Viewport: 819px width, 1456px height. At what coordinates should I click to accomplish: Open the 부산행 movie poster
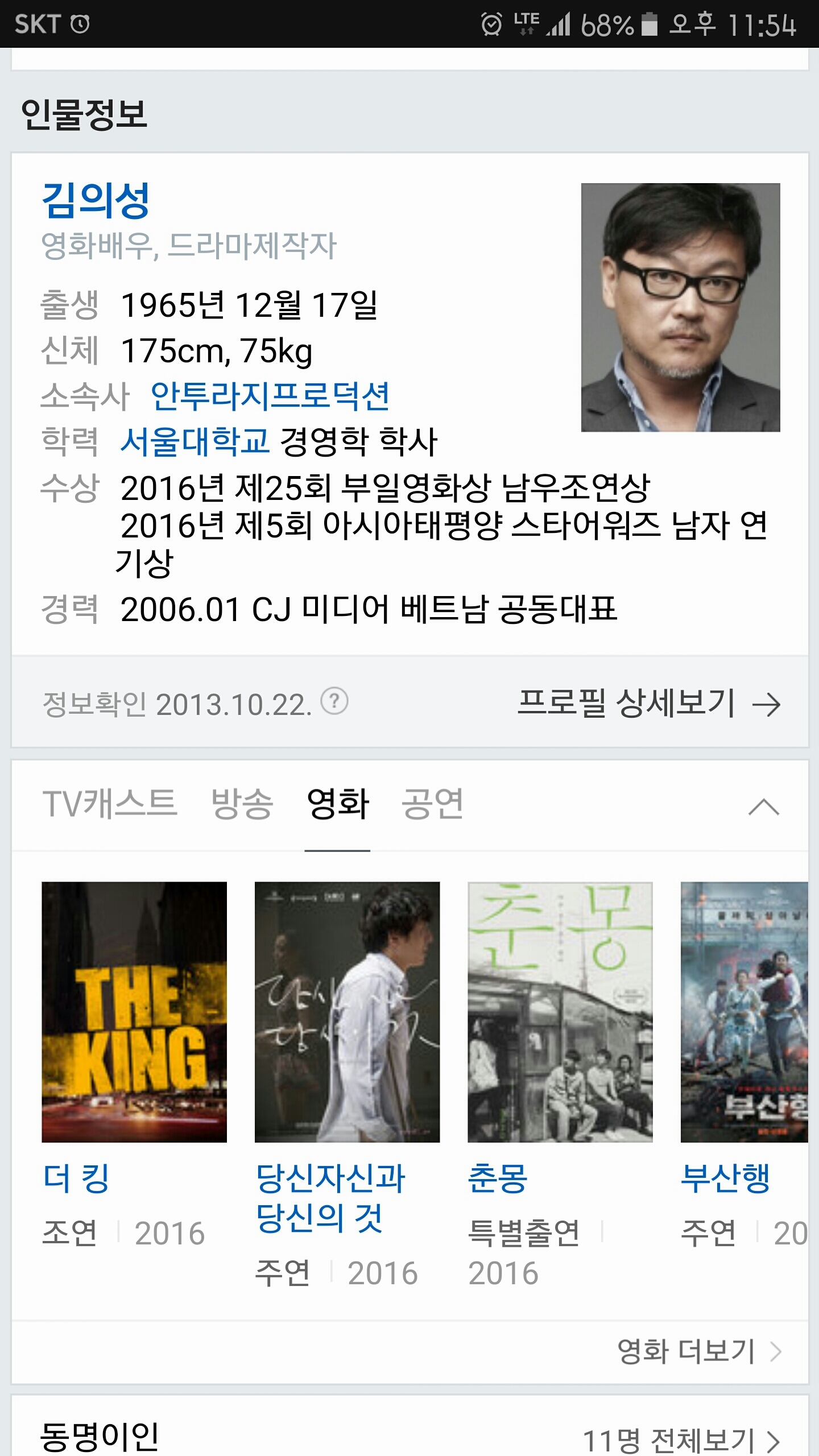pyautogui.click(x=744, y=1012)
